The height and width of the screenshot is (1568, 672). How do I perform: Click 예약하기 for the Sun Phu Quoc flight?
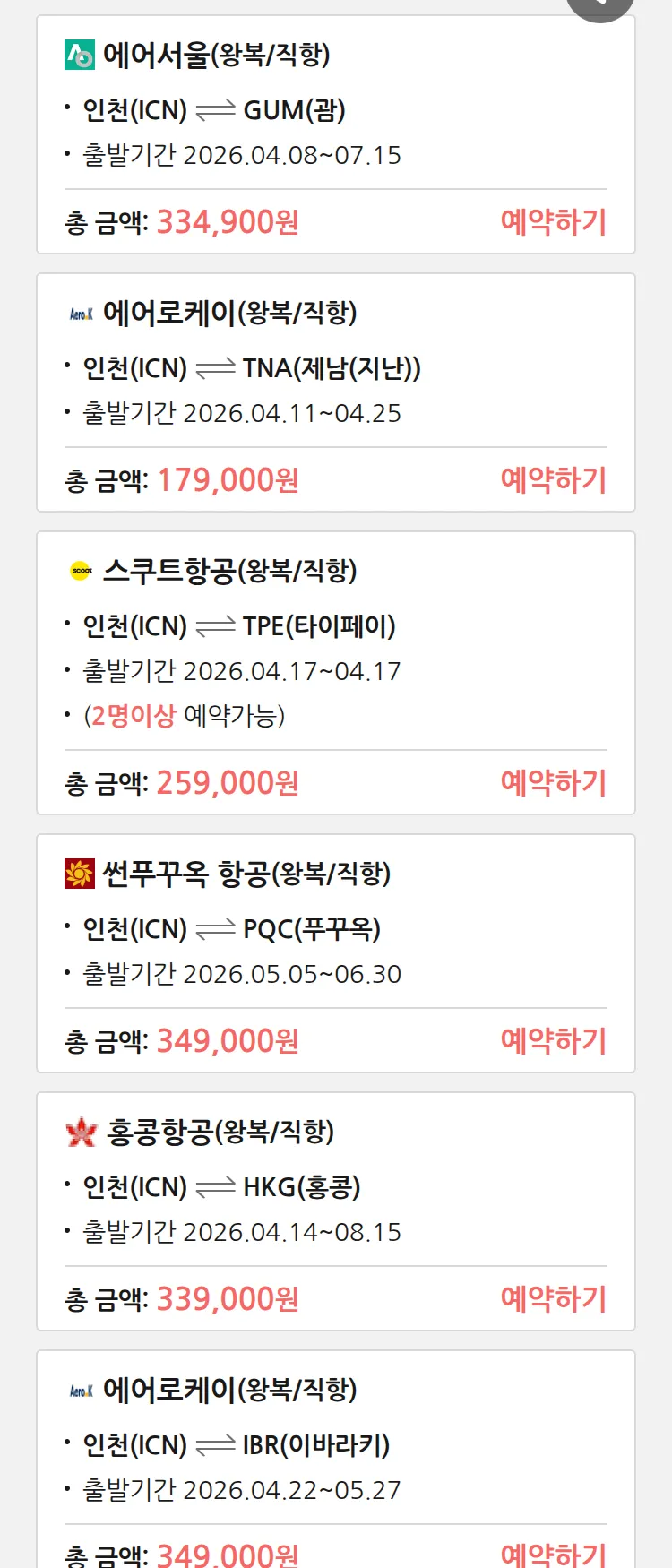[554, 1040]
